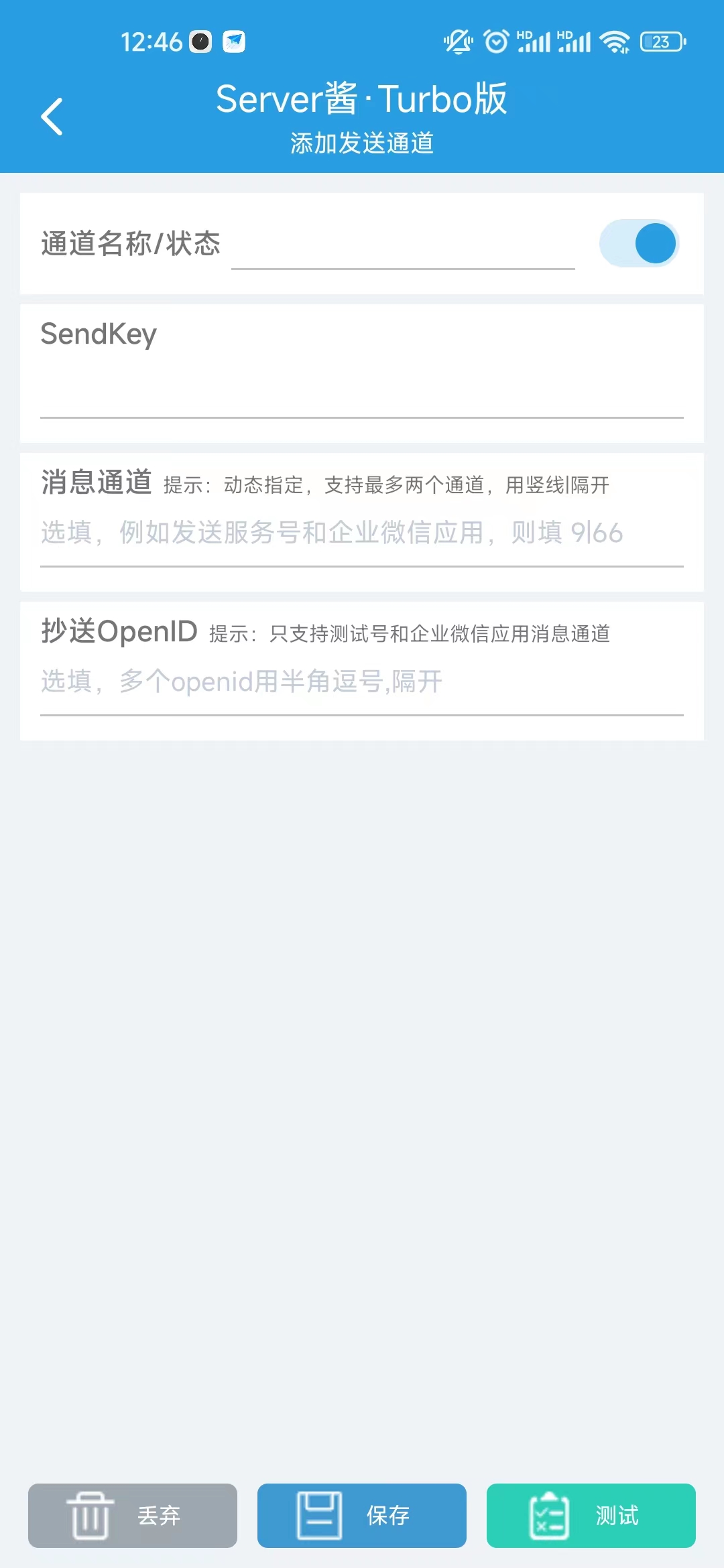724x1568 pixels.
Task: Click the test checklist clipboard icon
Action: click(x=548, y=1516)
